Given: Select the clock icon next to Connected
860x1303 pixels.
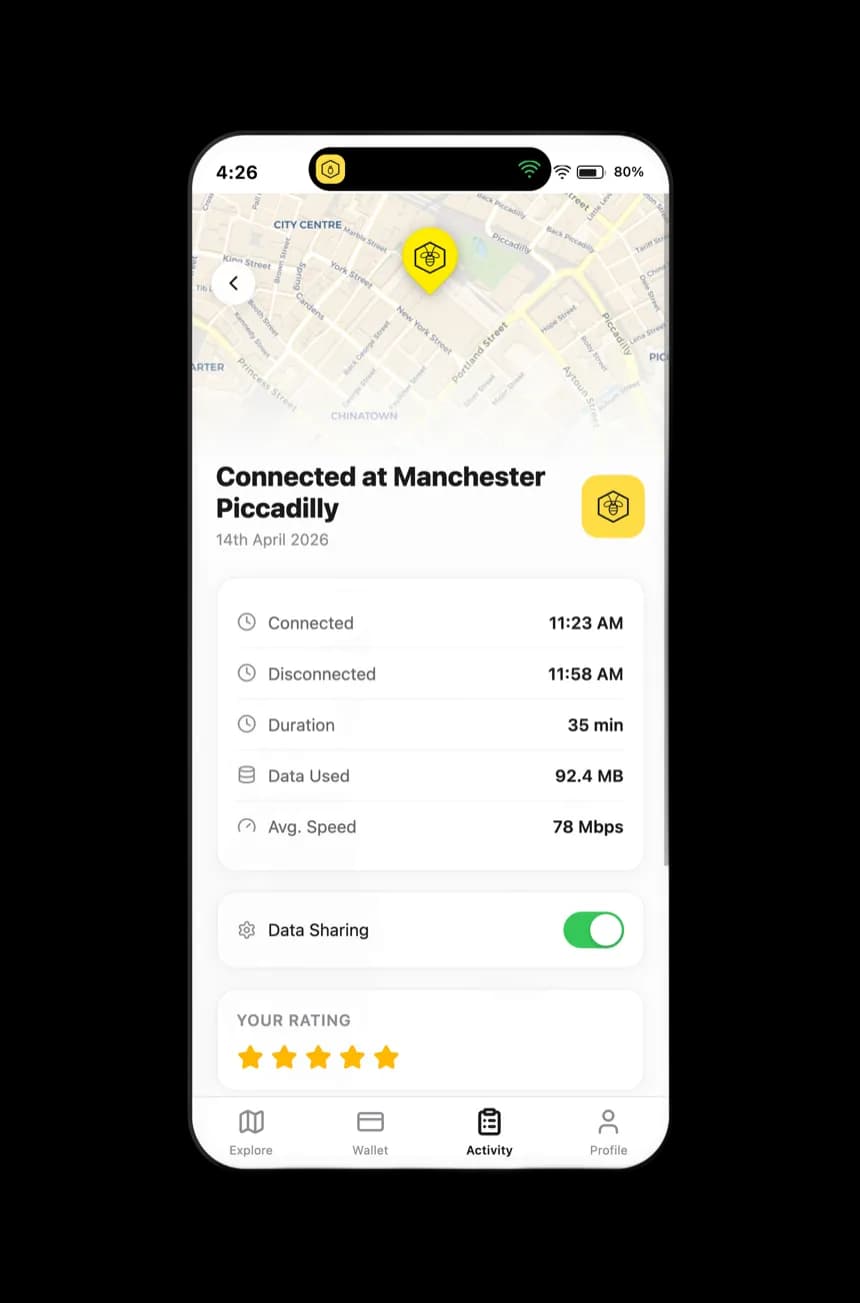Looking at the screenshot, I should click(246, 621).
